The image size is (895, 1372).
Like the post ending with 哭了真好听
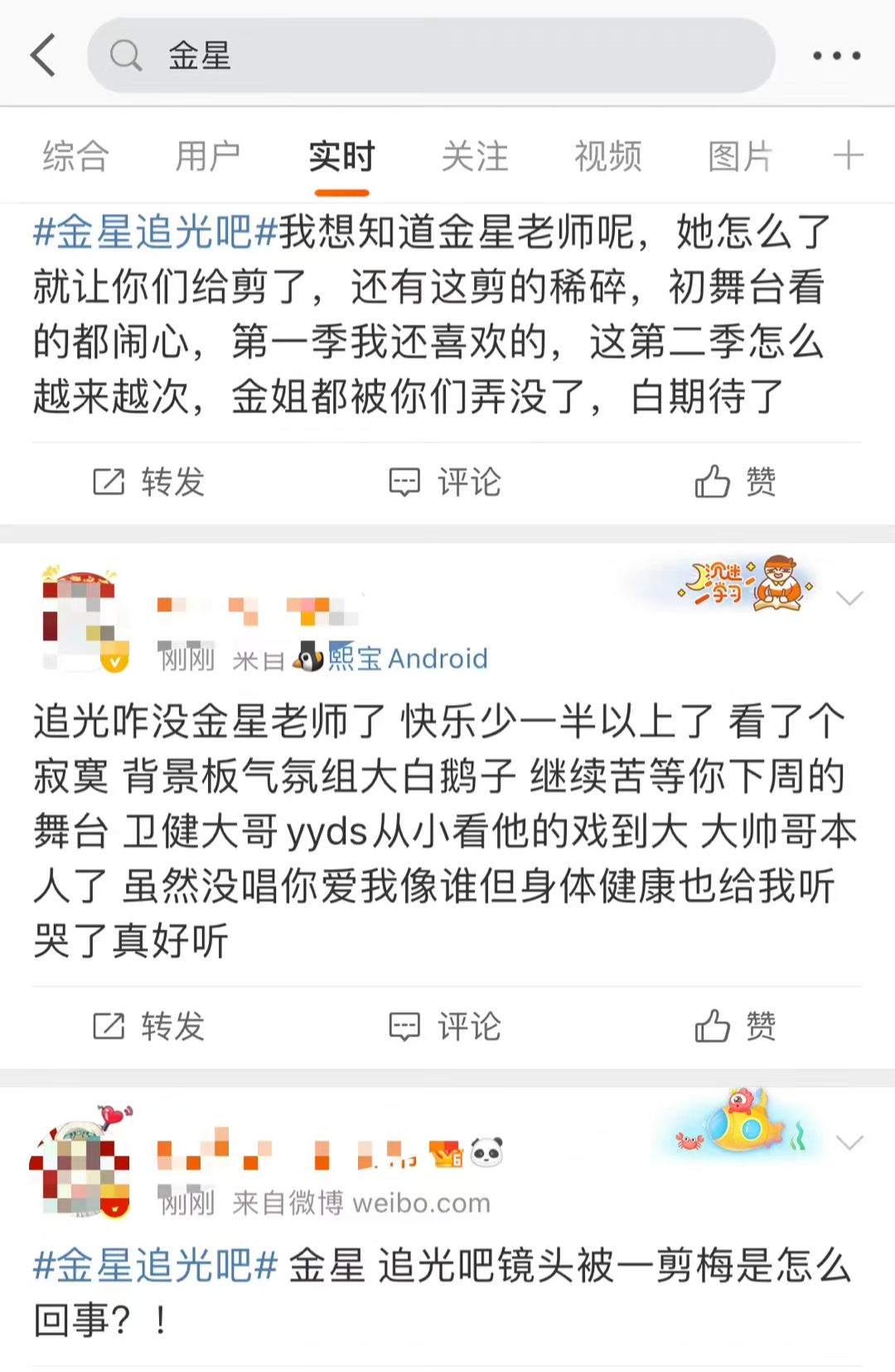736,1026
